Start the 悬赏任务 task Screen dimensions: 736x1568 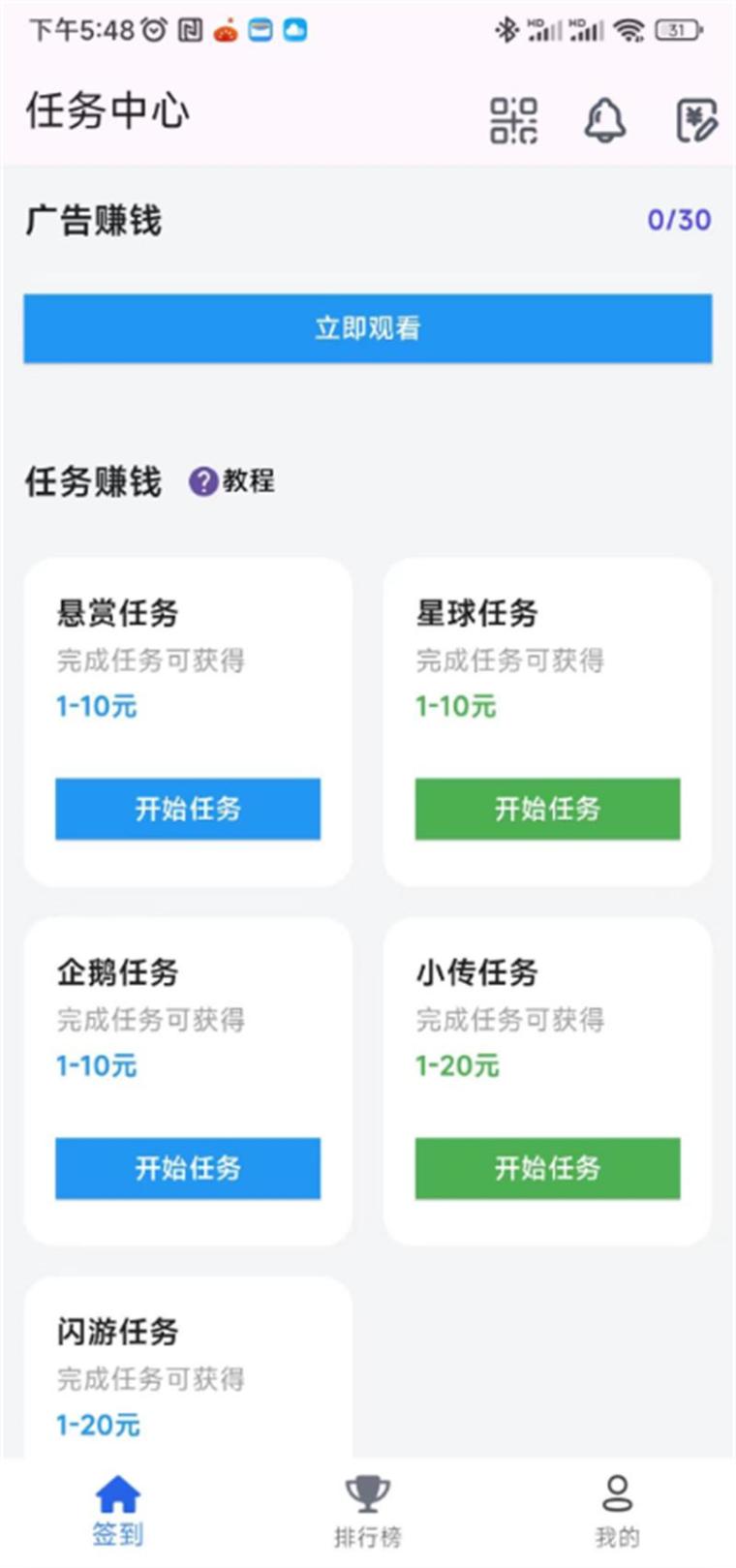[188, 809]
